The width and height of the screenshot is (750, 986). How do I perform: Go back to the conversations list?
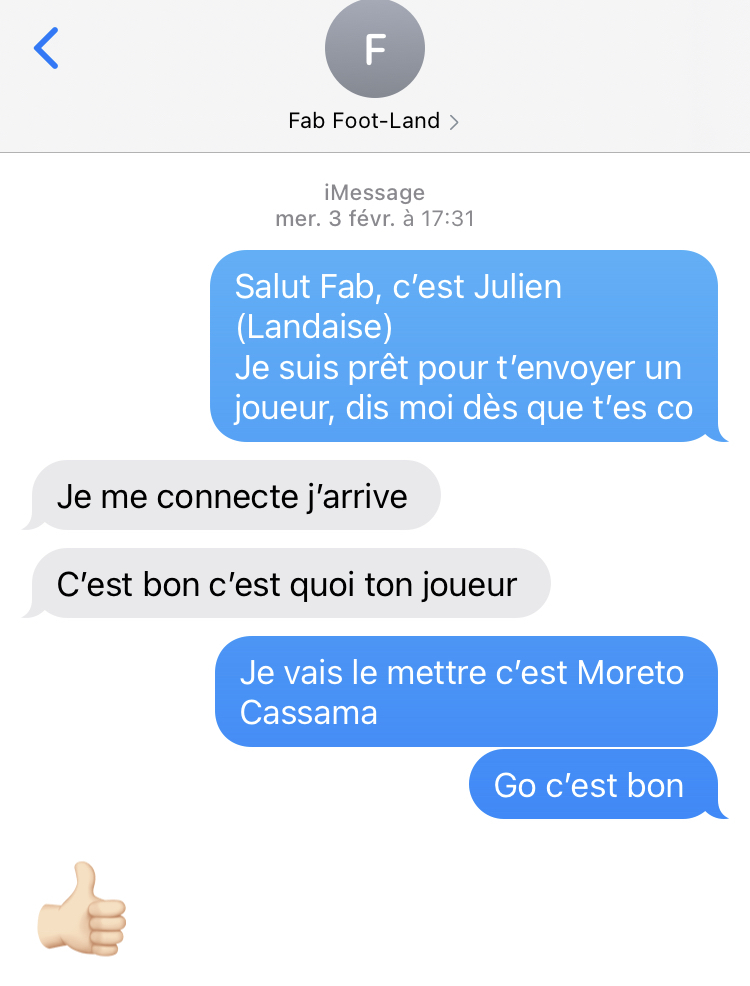point(46,48)
